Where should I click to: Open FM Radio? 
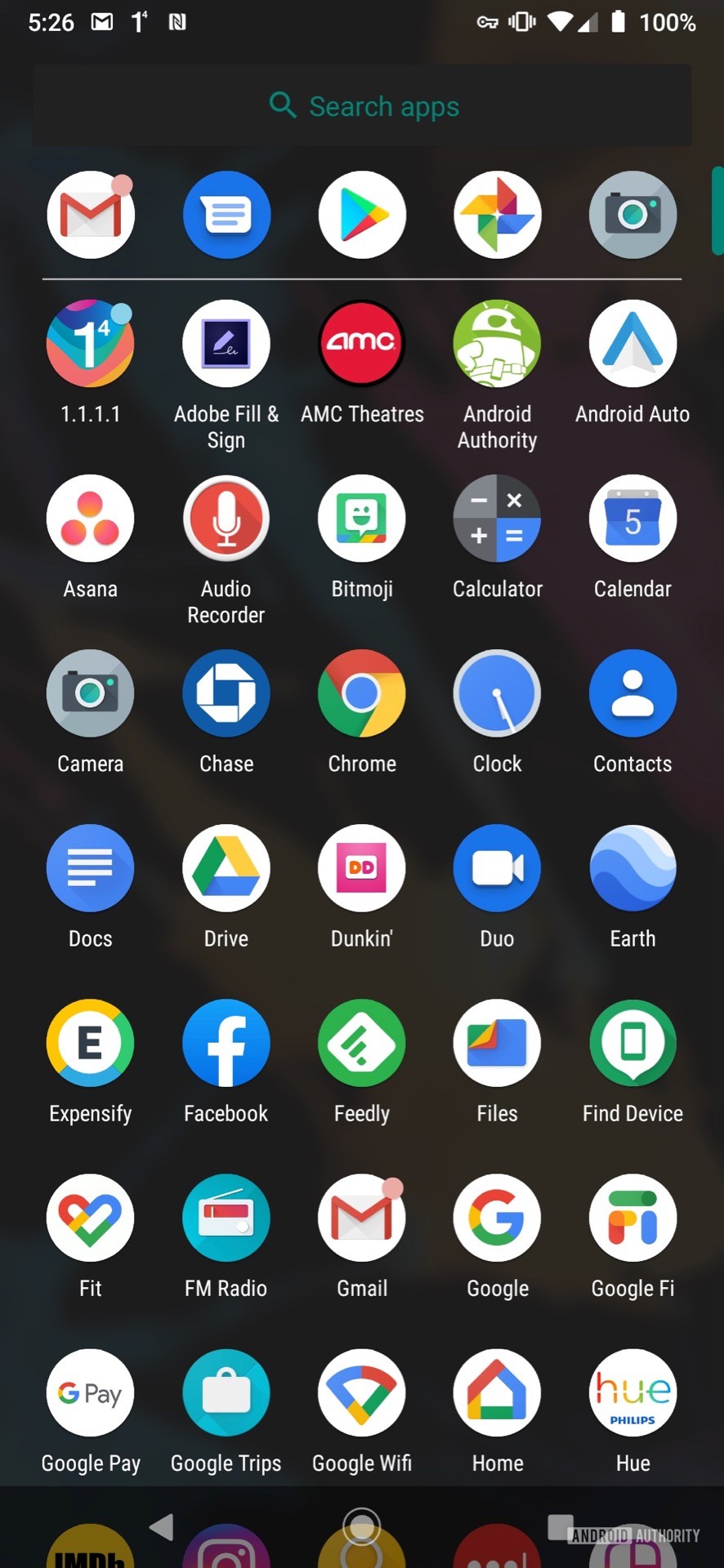pyautogui.click(x=226, y=1218)
